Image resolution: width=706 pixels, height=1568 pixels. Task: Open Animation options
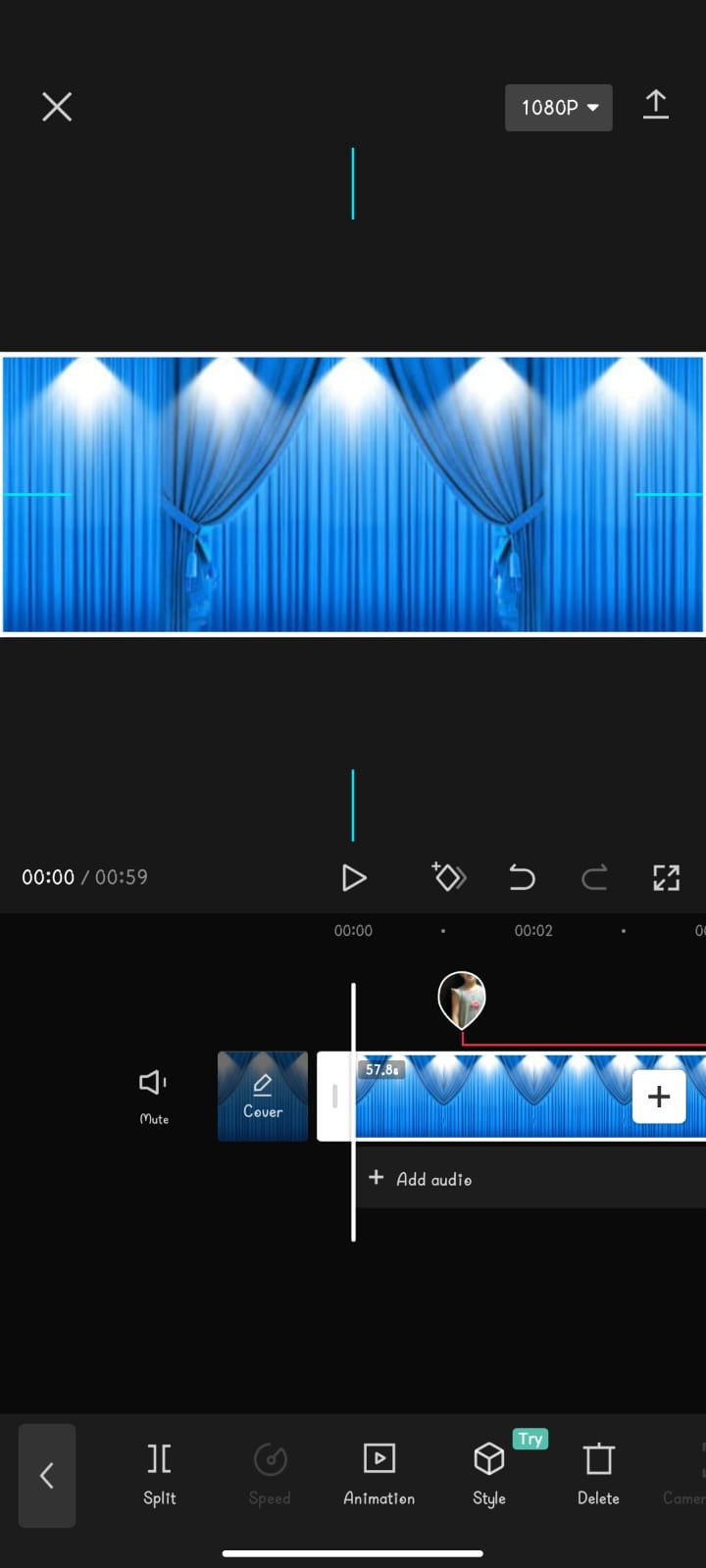pyautogui.click(x=378, y=1473)
